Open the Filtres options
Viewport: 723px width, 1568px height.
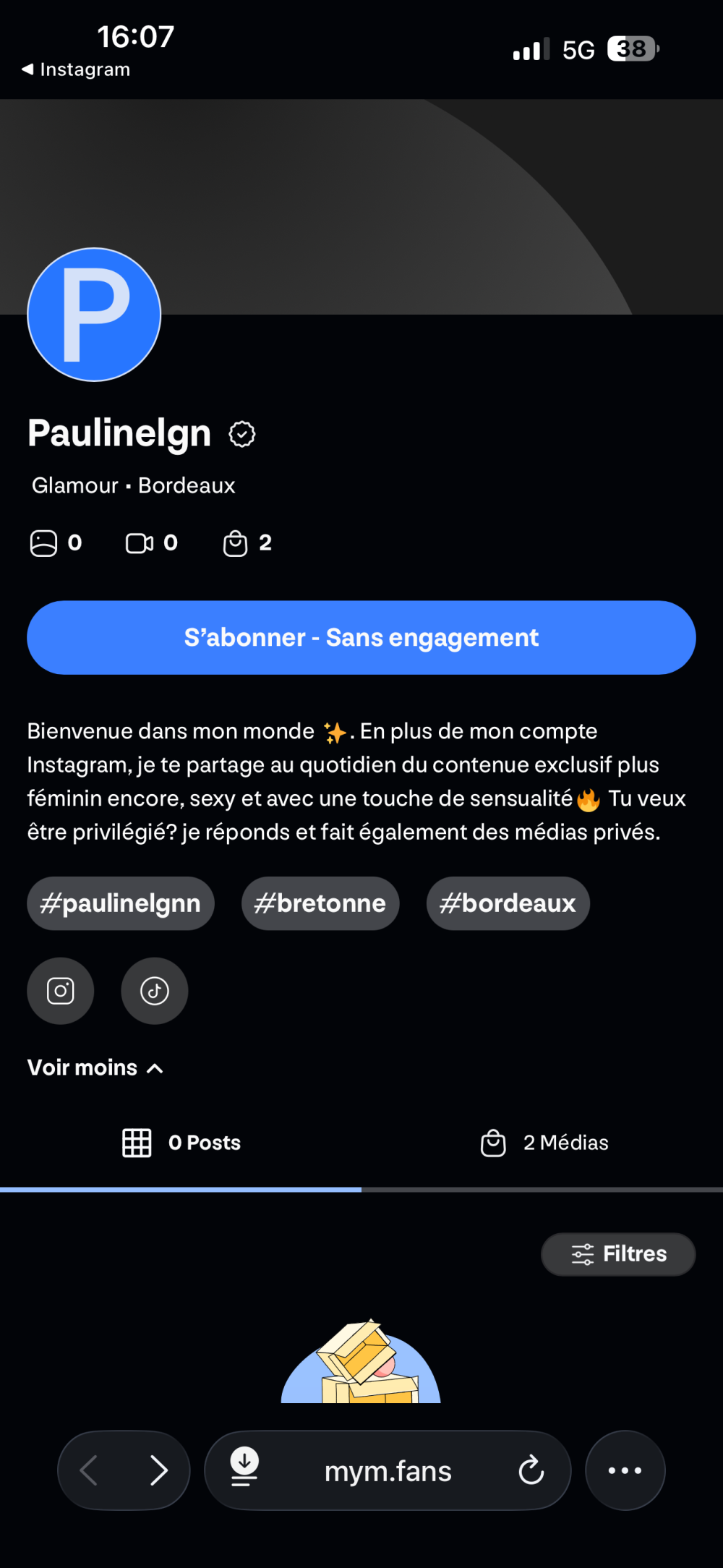pos(618,1254)
